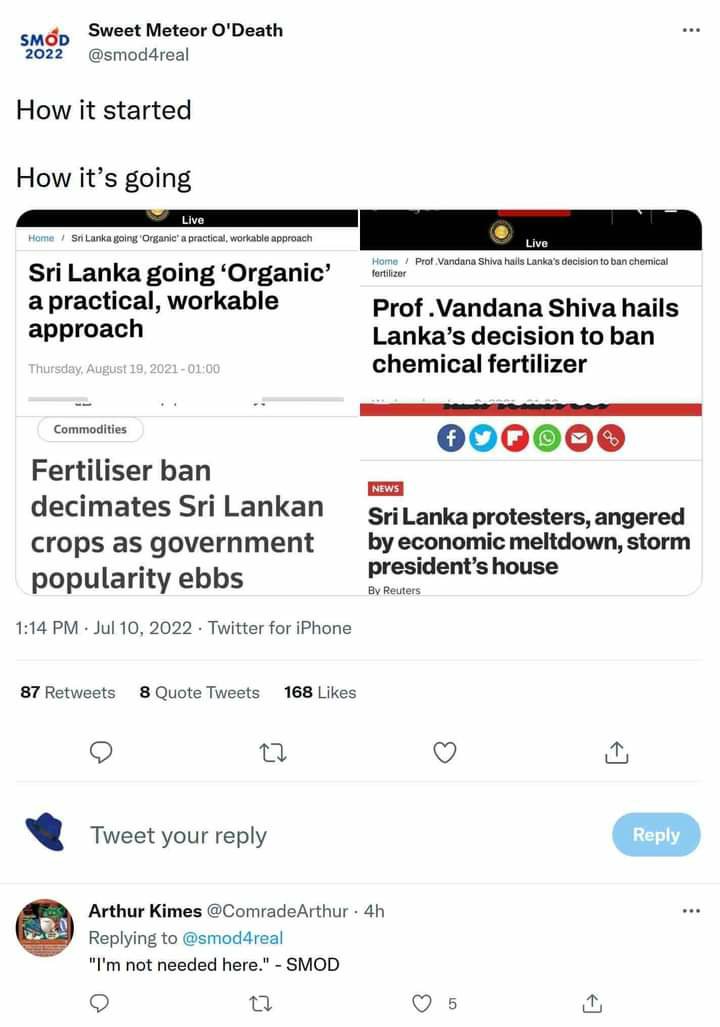Open the 'Fertiliser ban decimates' image
720x1027 pixels.
pyautogui.click(x=187, y=503)
